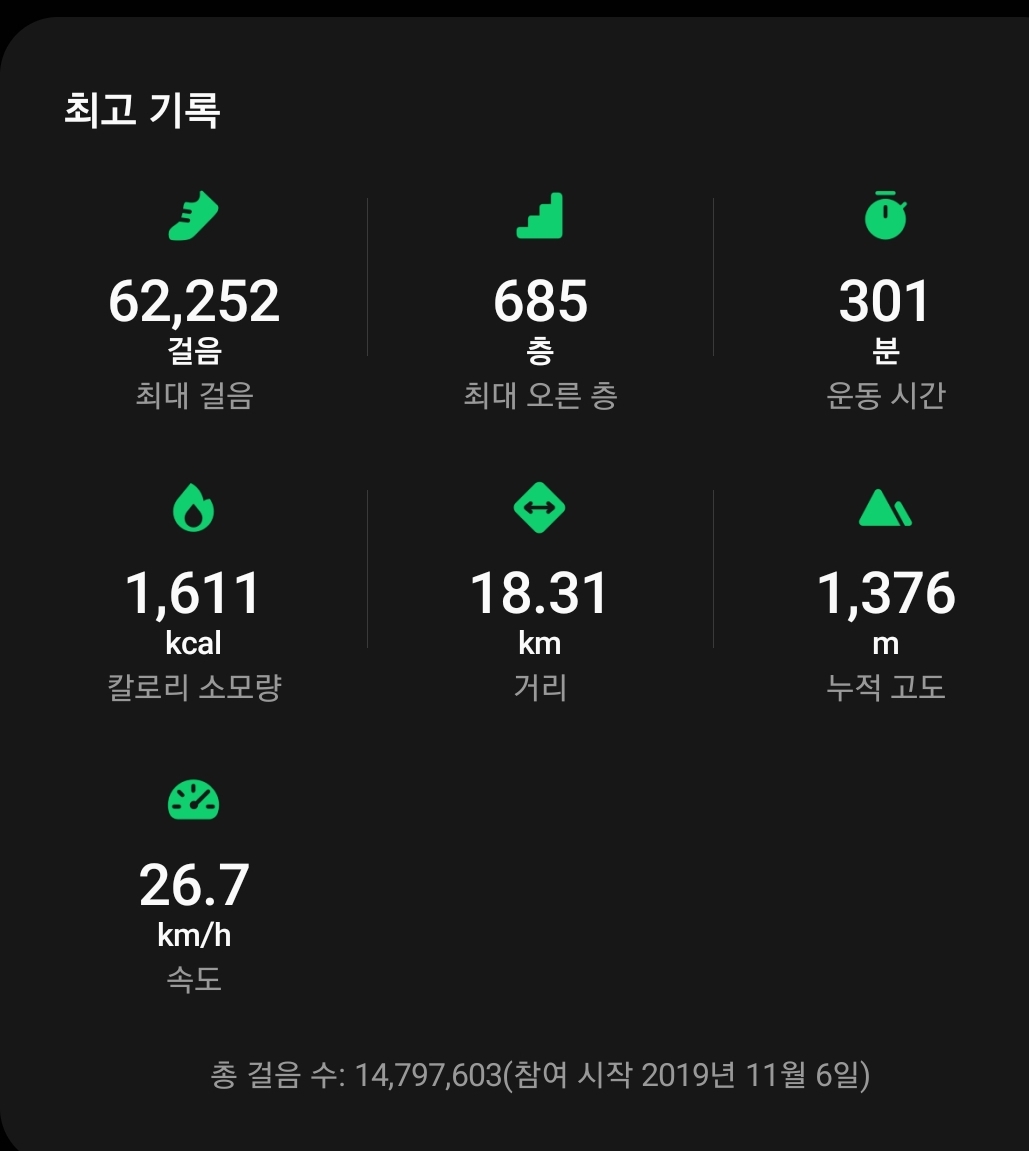Viewport: 1029px width, 1151px height.
Task: Open the 1,376 m 누적 고도 record
Action: click(885, 593)
